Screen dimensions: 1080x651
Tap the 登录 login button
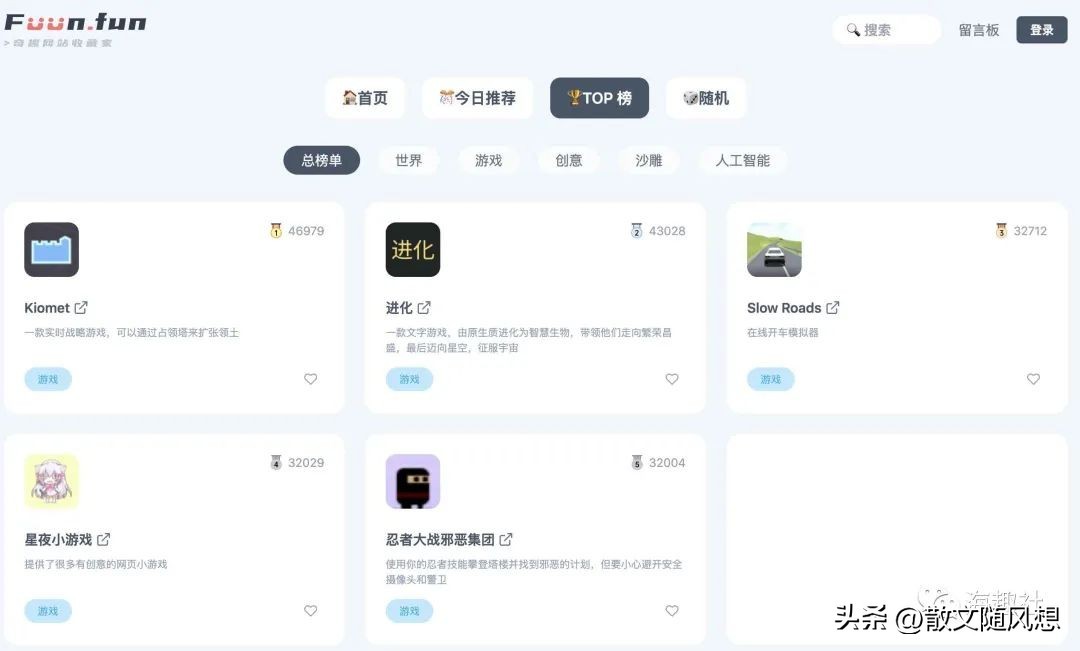tap(1041, 30)
